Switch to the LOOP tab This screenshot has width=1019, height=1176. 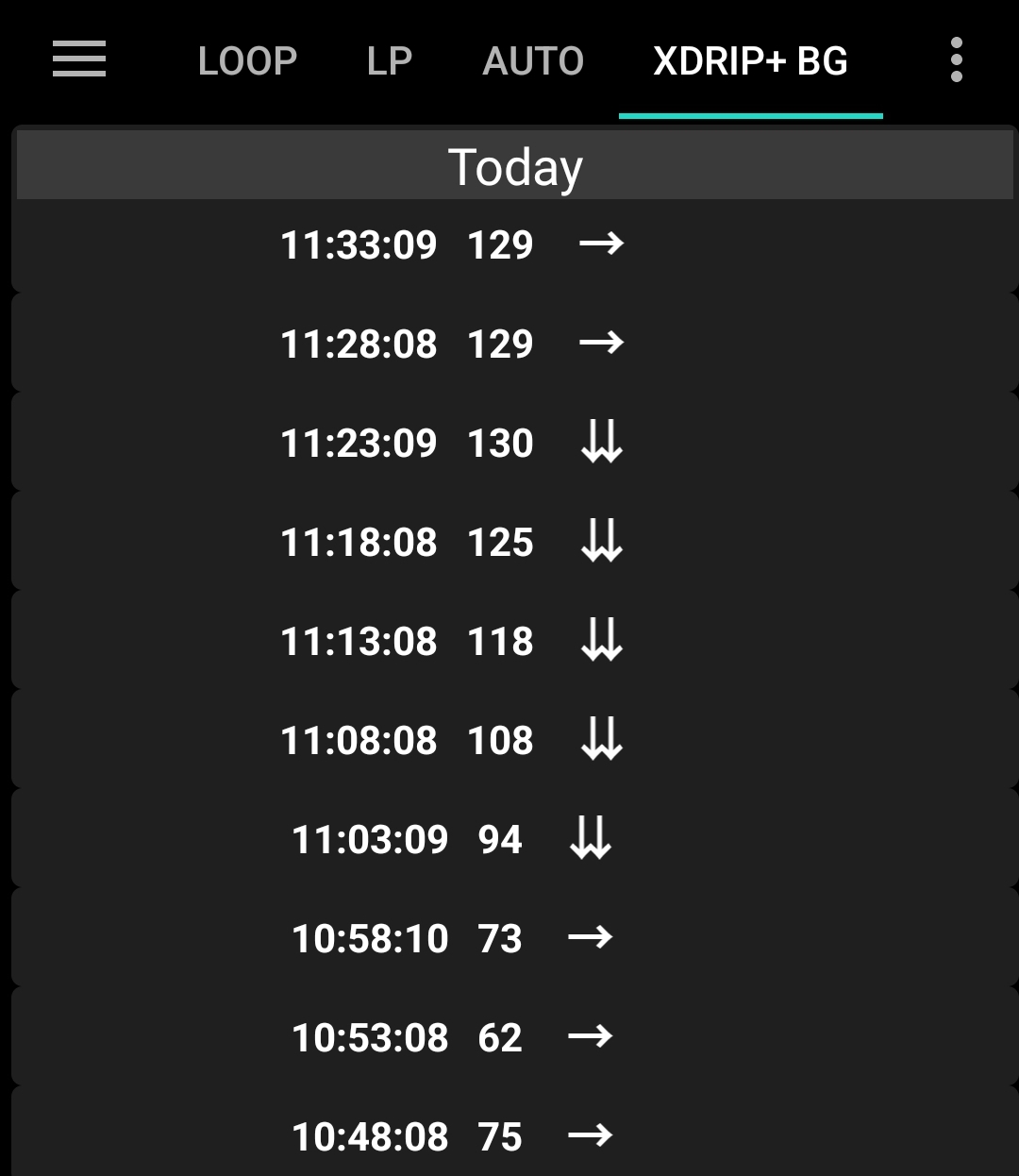[247, 59]
